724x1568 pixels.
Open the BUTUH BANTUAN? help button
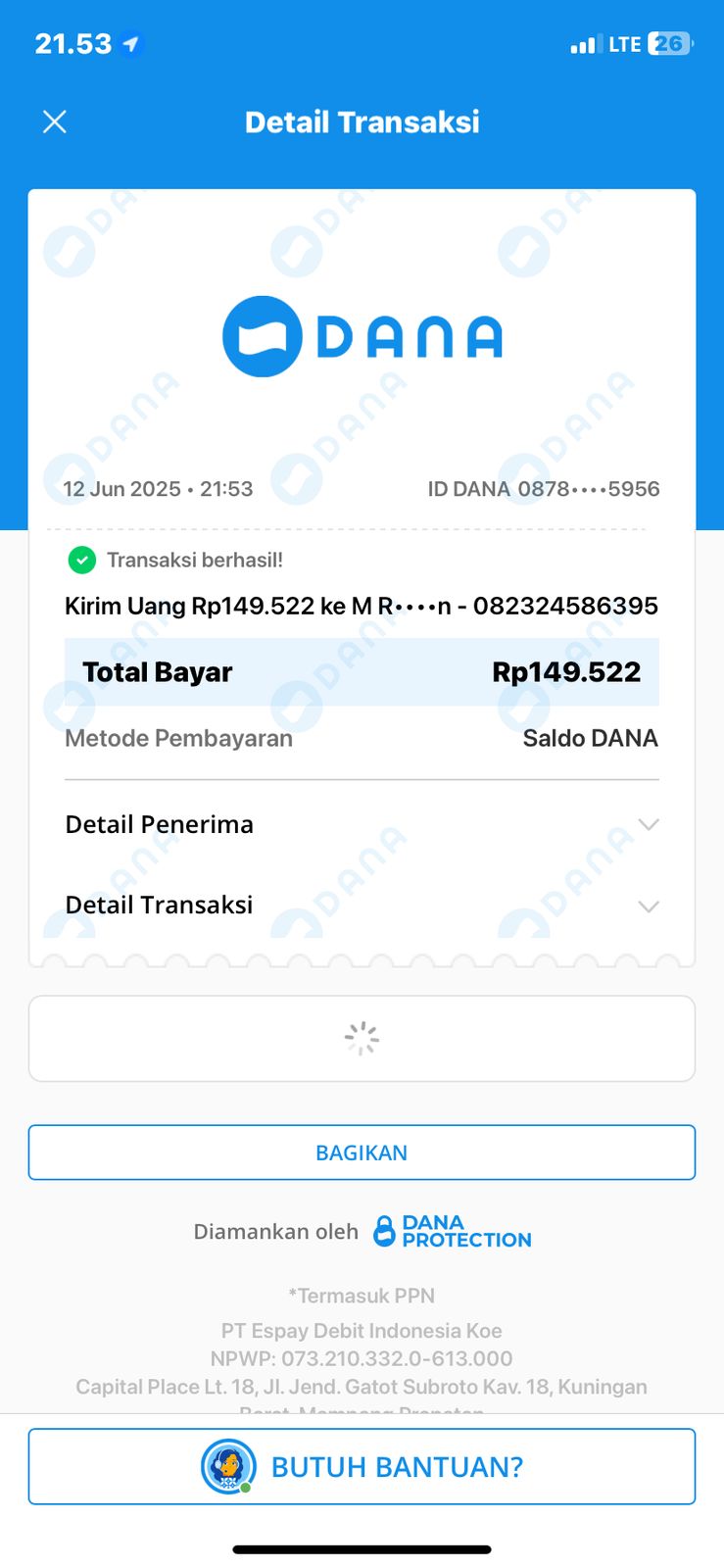click(362, 1466)
